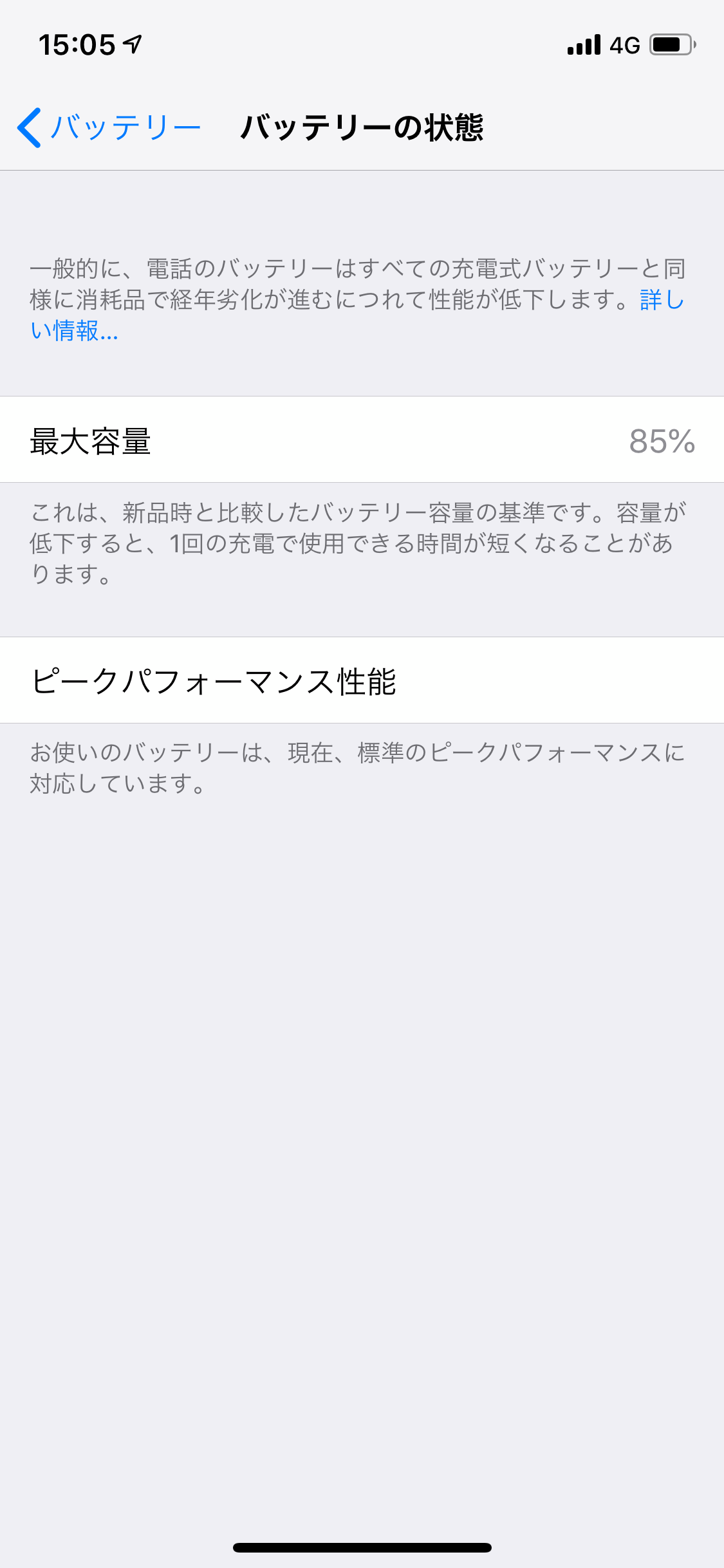Tap the battery degradation description text
724x1568 pixels.
(x=360, y=296)
